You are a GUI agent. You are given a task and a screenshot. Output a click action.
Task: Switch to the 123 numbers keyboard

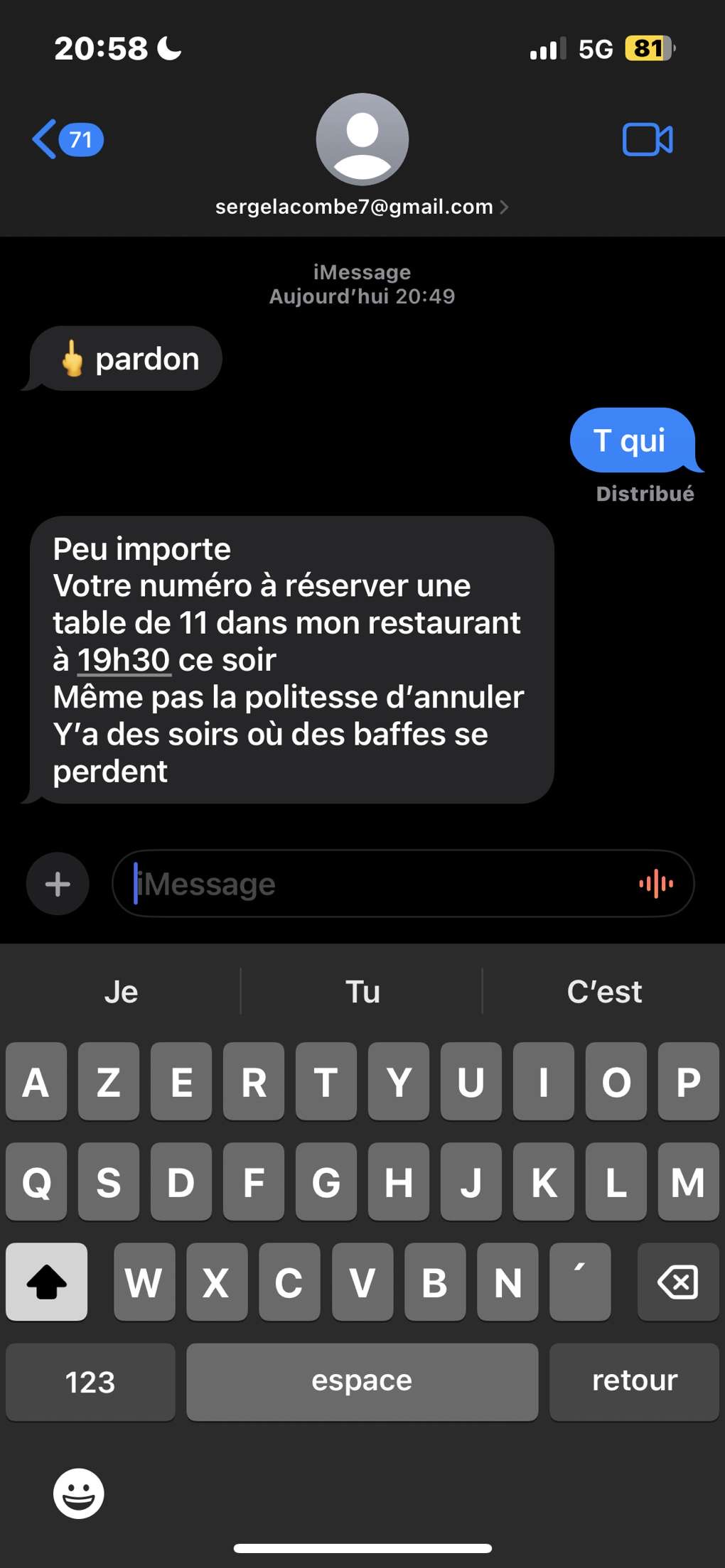(x=90, y=1382)
